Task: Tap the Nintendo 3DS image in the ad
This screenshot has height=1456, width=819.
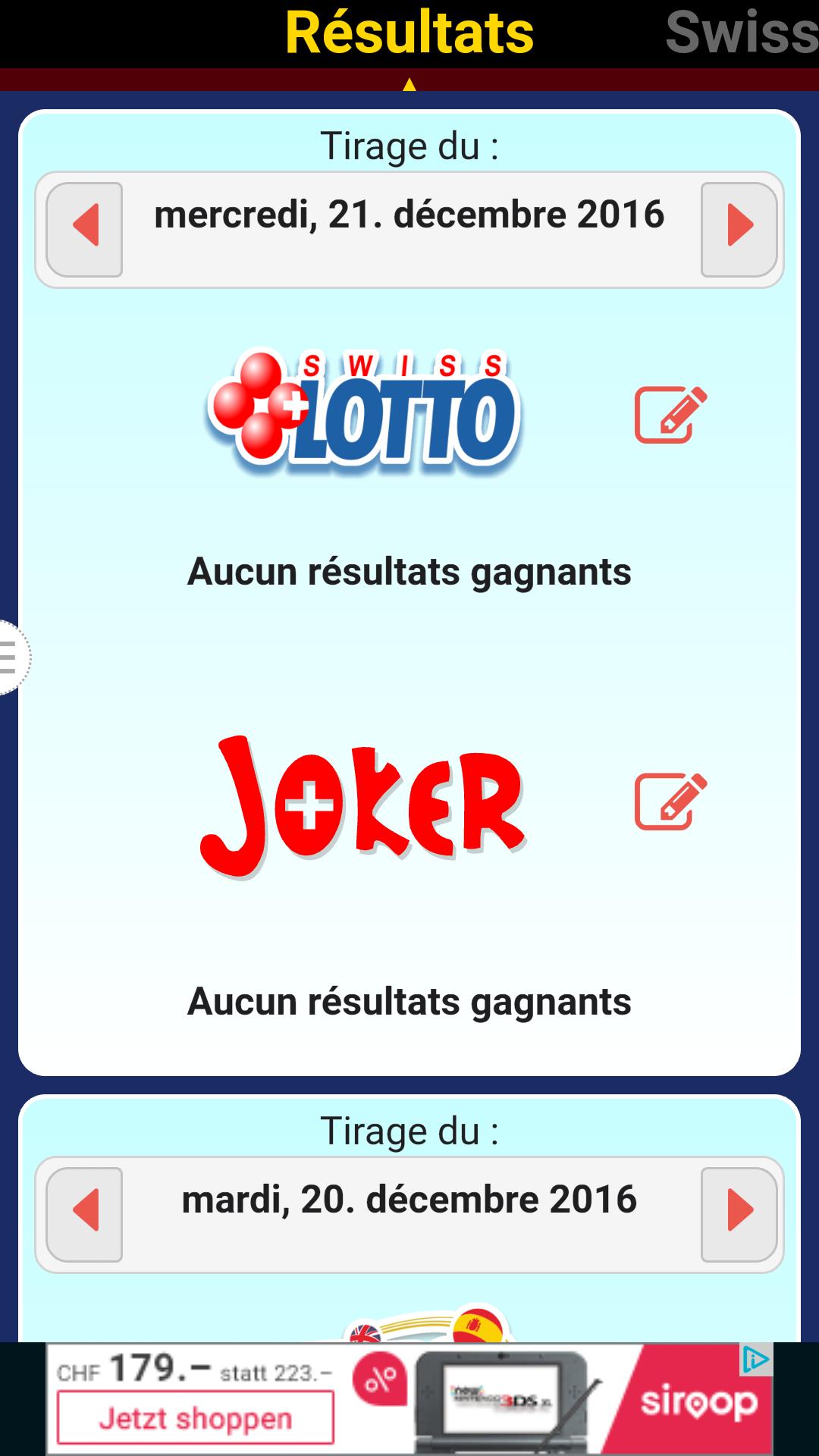Action: pyautogui.click(x=500, y=1399)
